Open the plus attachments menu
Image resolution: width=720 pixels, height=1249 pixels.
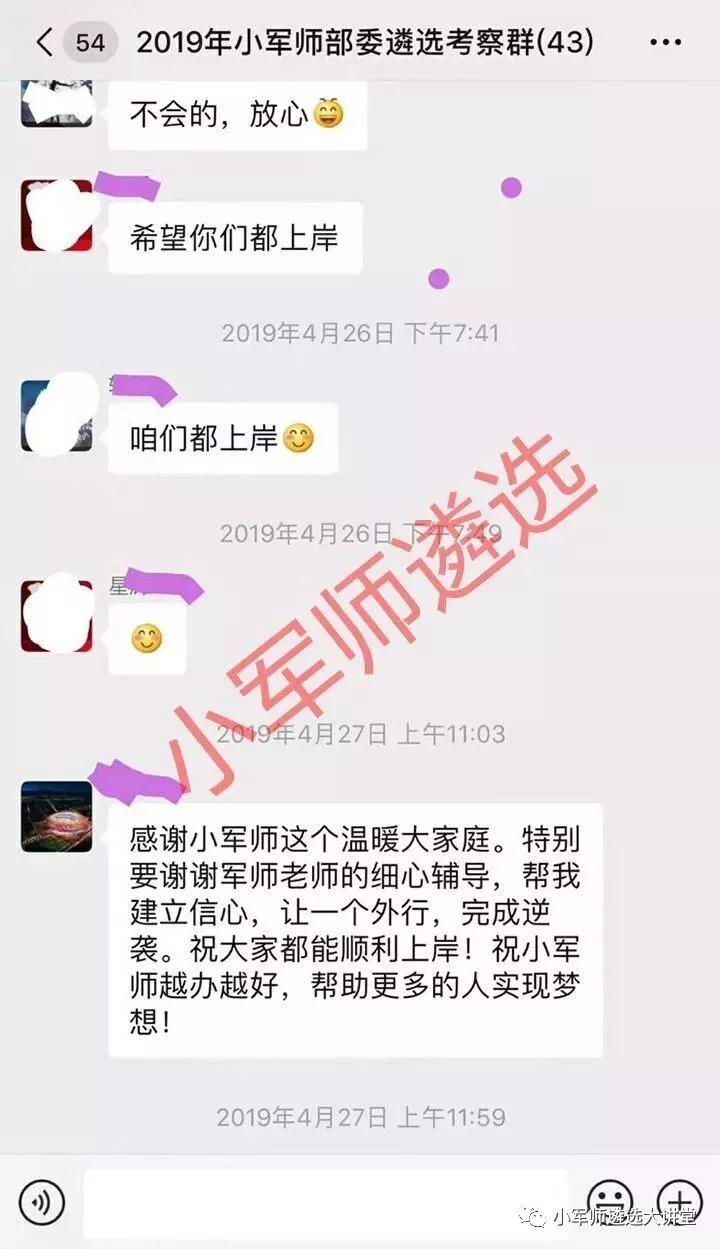pyautogui.click(x=679, y=1199)
